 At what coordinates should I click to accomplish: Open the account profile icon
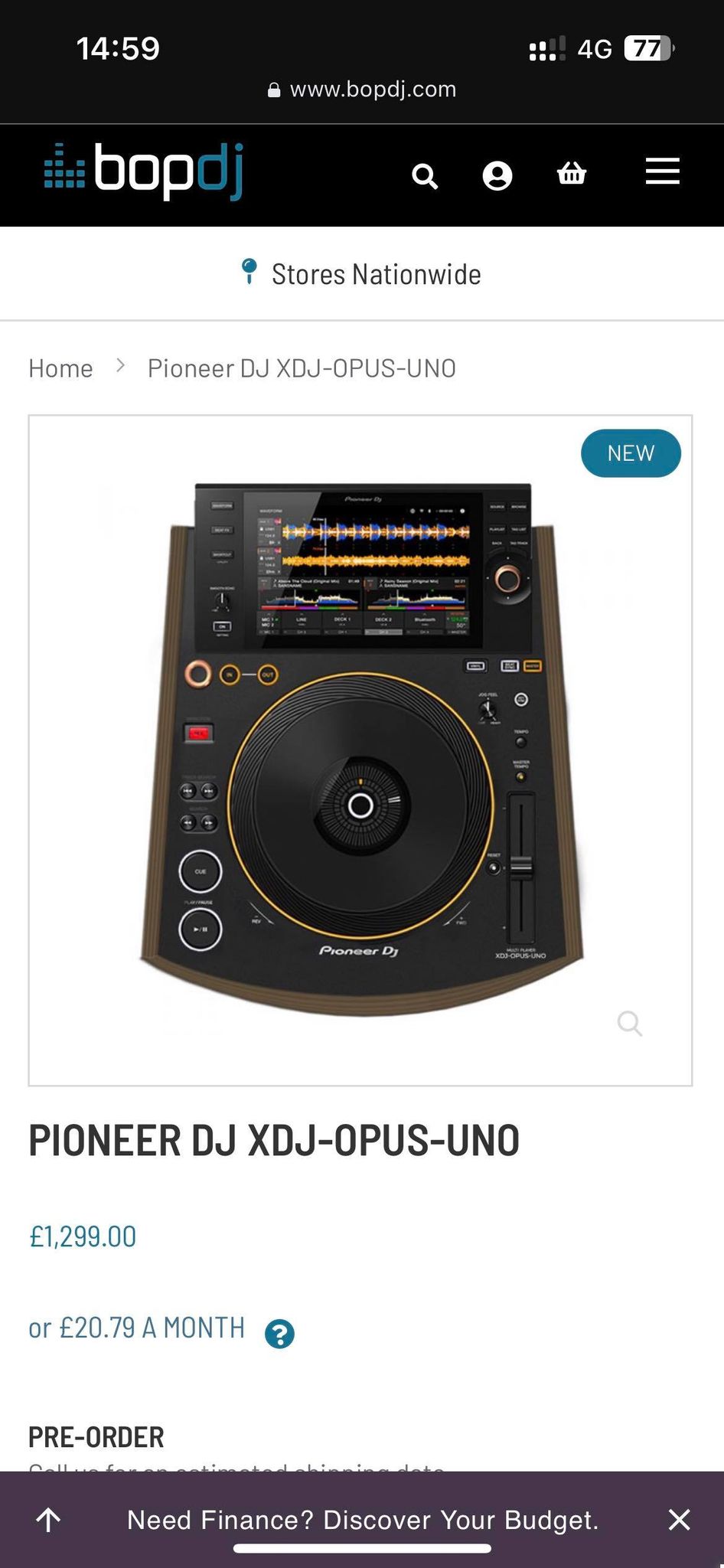tap(497, 175)
